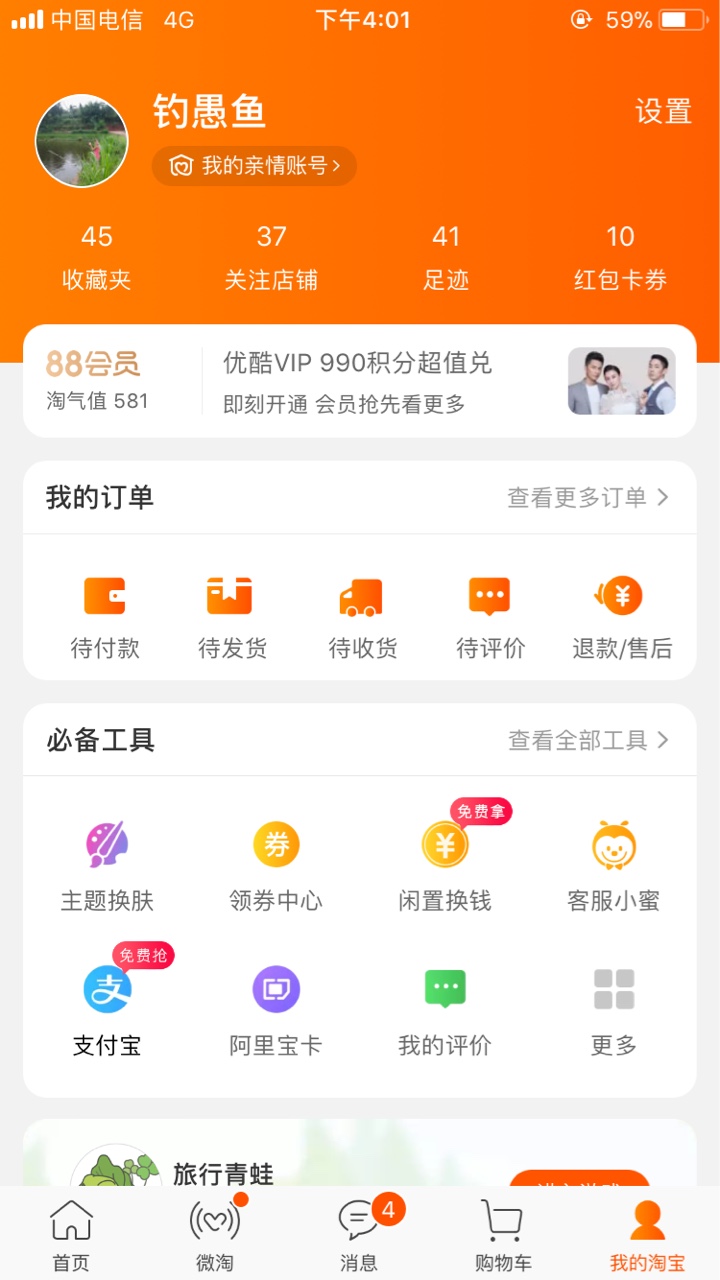Open 待付款 pending payment orders
The height and width of the screenshot is (1280, 720).
click(105, 617)
